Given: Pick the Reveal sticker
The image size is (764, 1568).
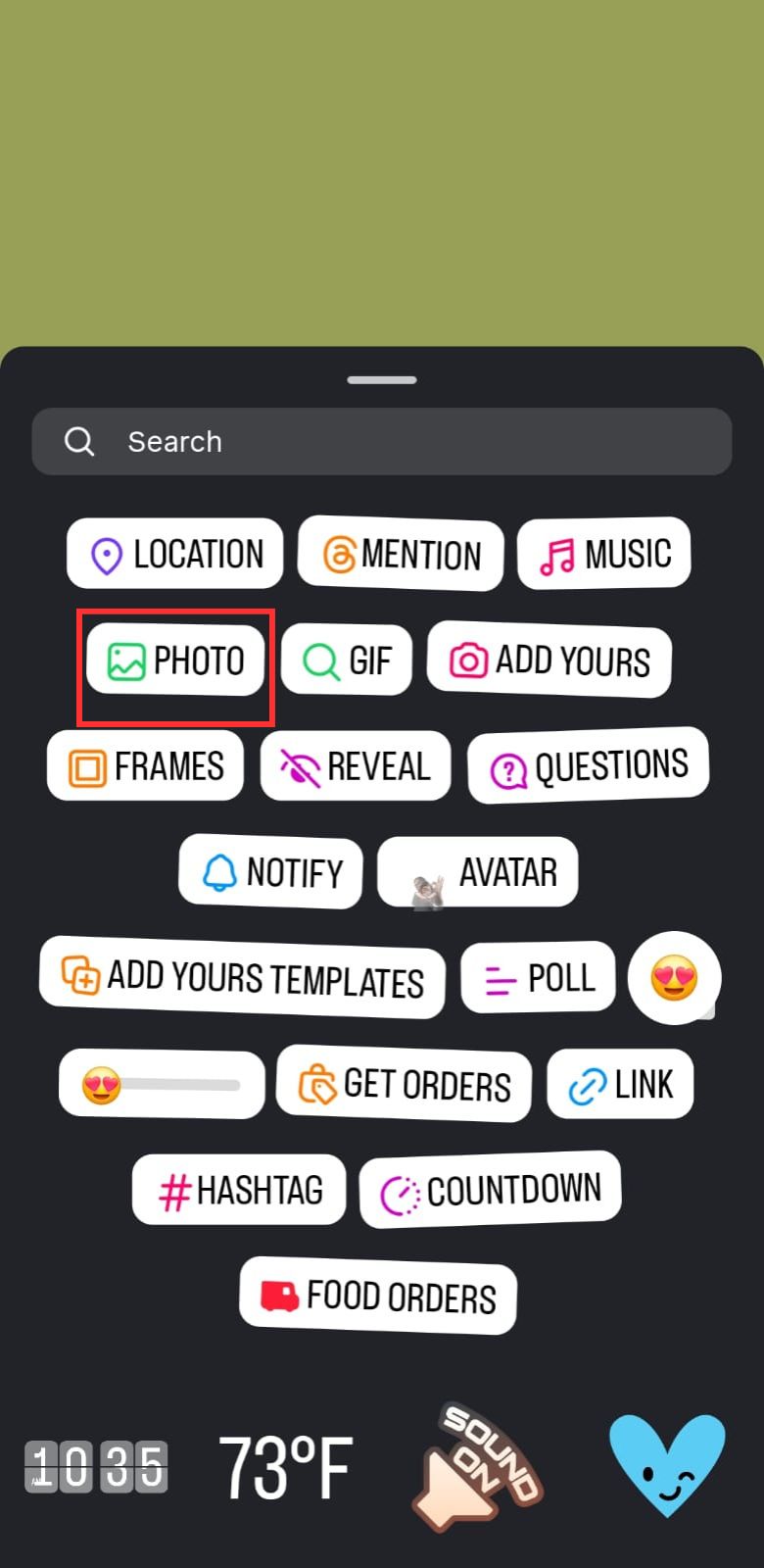Looking at the screenshot, I should pos(356,766).
